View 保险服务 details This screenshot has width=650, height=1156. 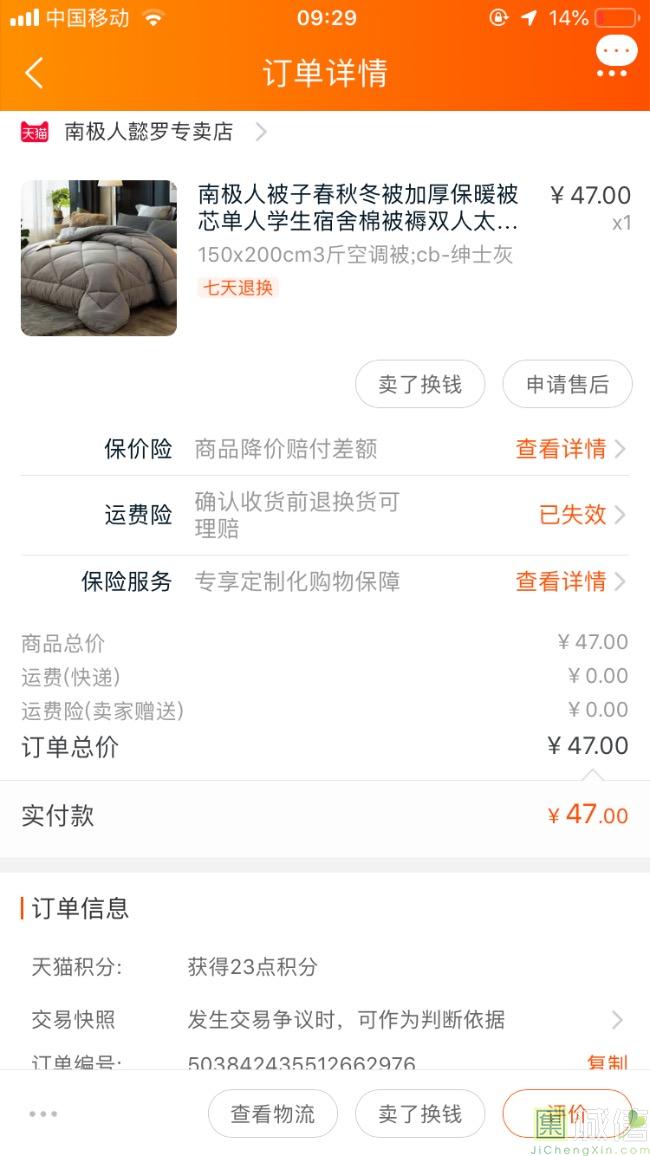569,581
